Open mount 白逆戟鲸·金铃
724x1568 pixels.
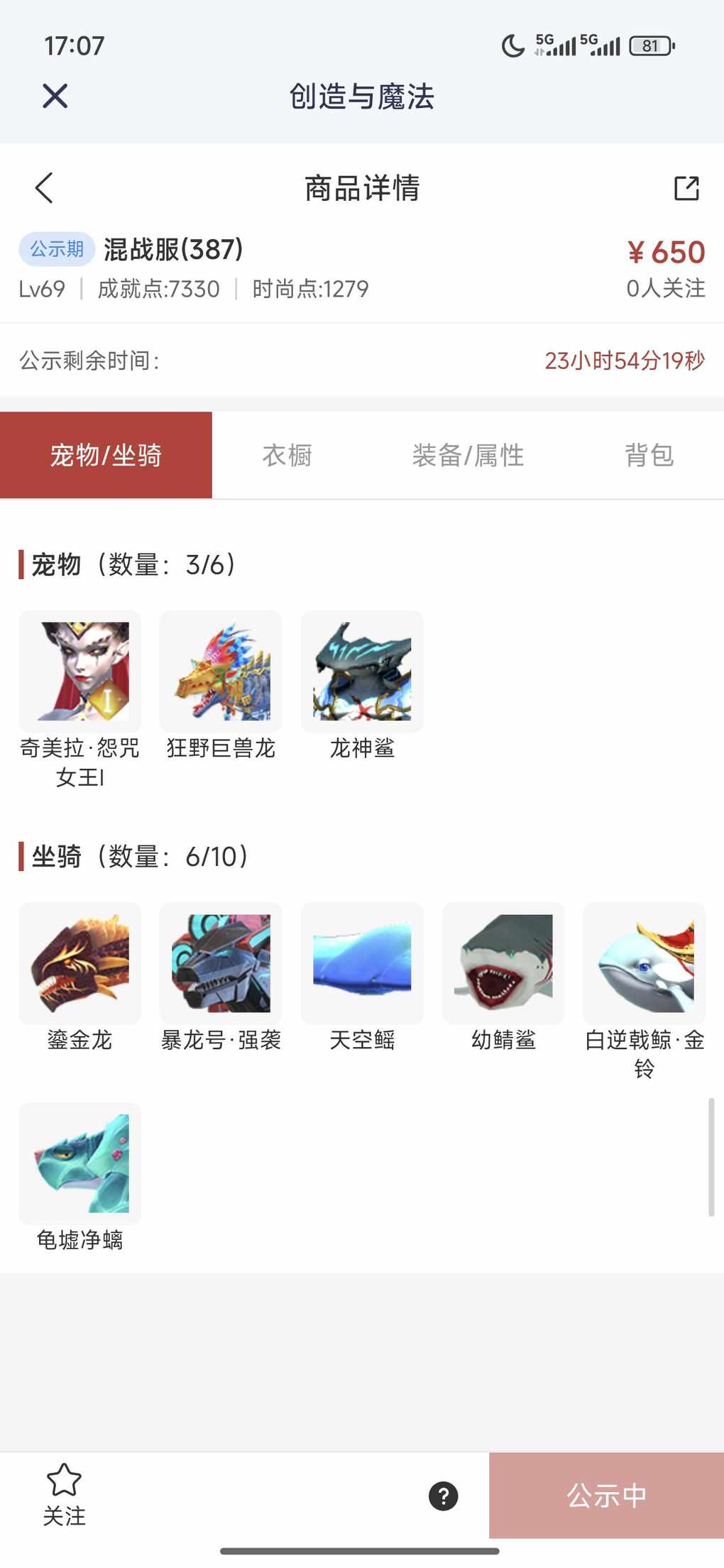click(644, 963)
